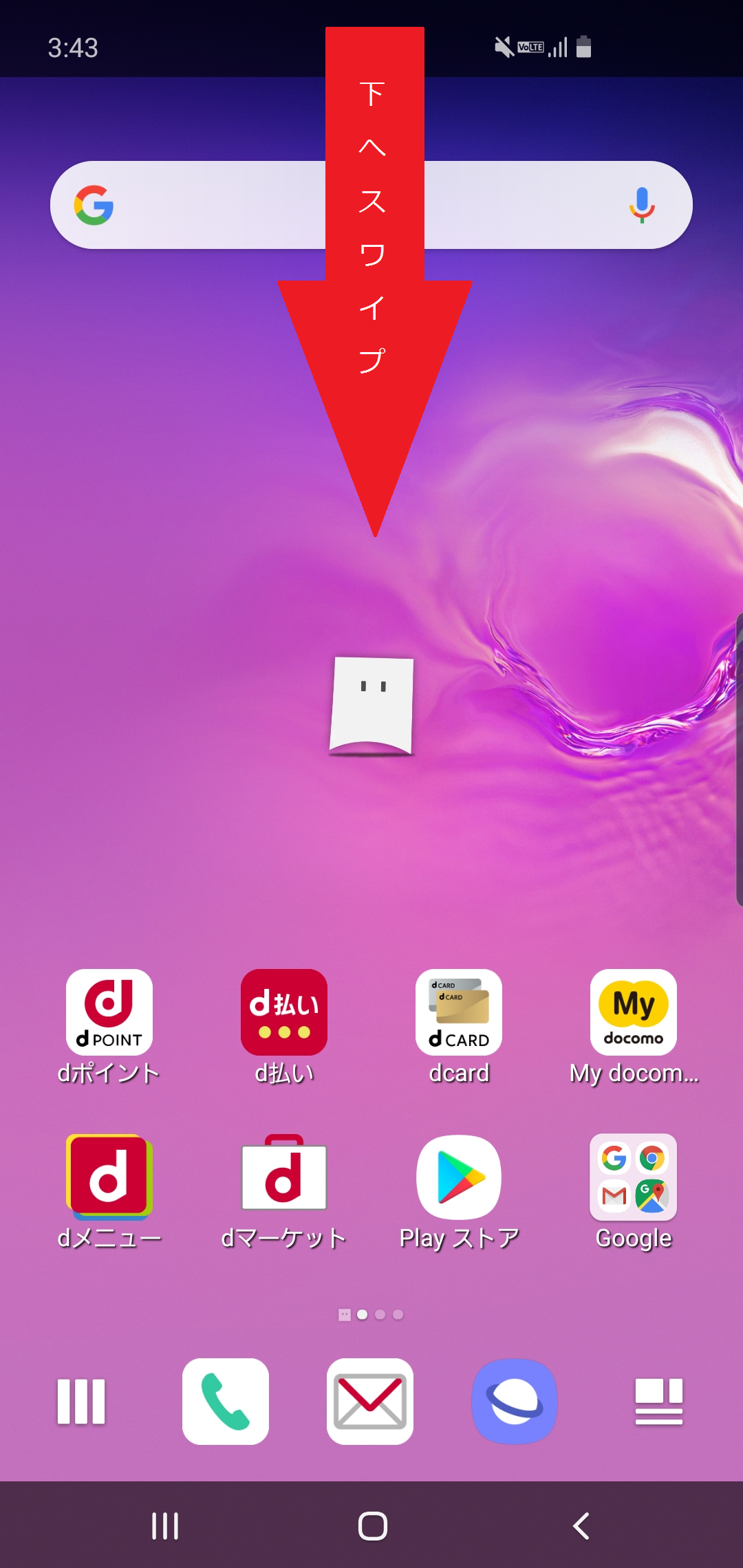Open the Google apps folder
Screen dimensions: 743x1568
634,1177
